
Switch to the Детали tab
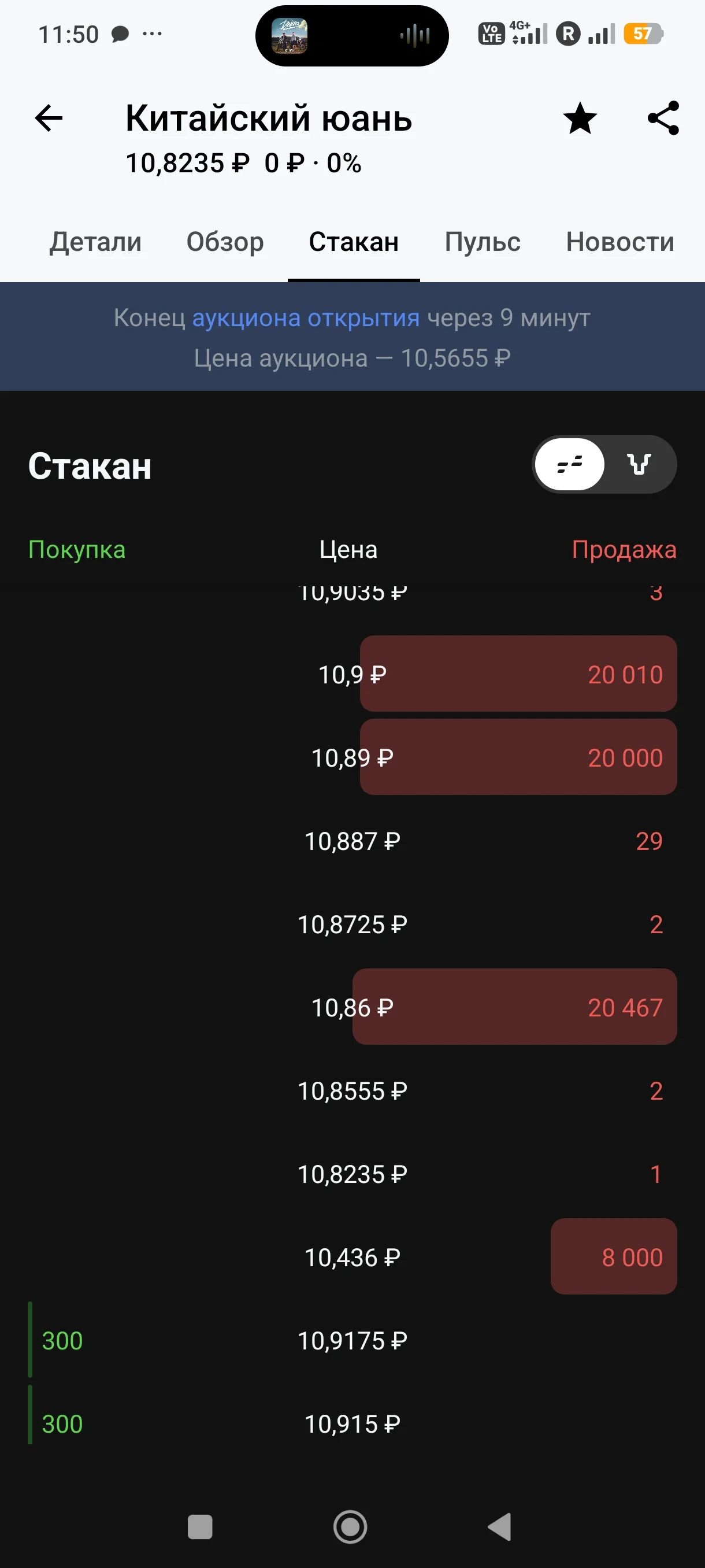click(95, 242)
